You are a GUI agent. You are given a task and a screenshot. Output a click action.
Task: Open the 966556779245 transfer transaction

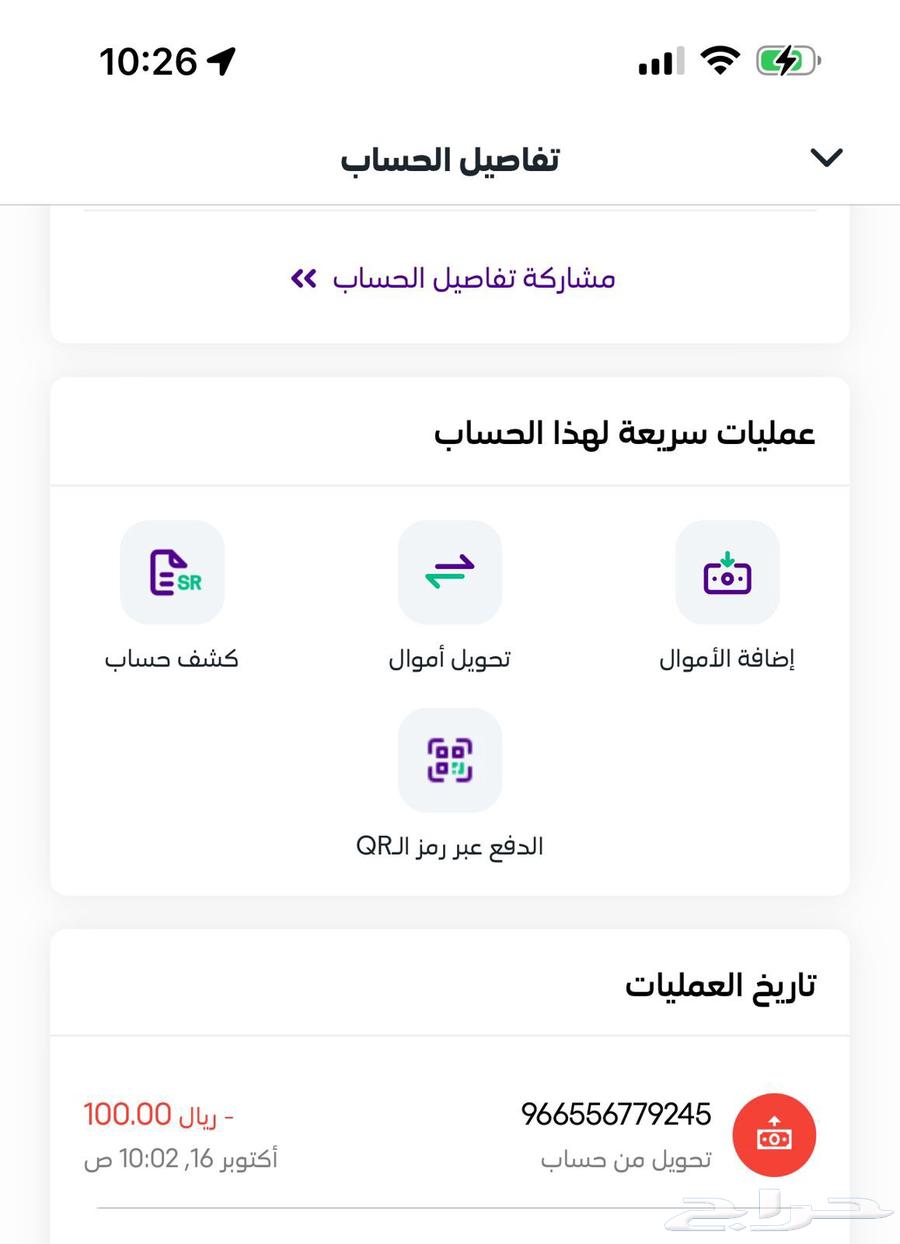coord(450,1135)
